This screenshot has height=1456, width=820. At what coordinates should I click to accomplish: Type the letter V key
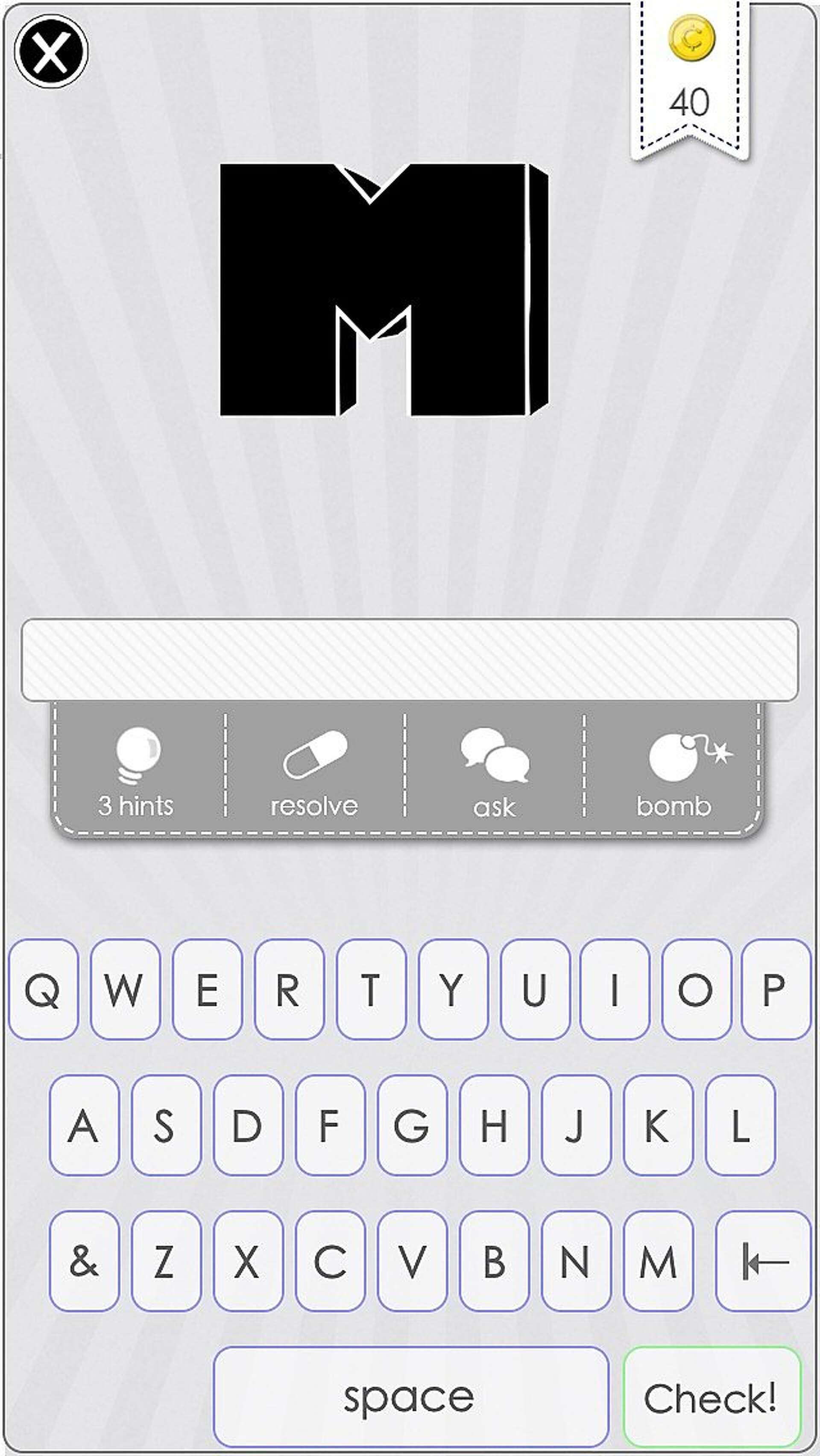point(412,1262)
